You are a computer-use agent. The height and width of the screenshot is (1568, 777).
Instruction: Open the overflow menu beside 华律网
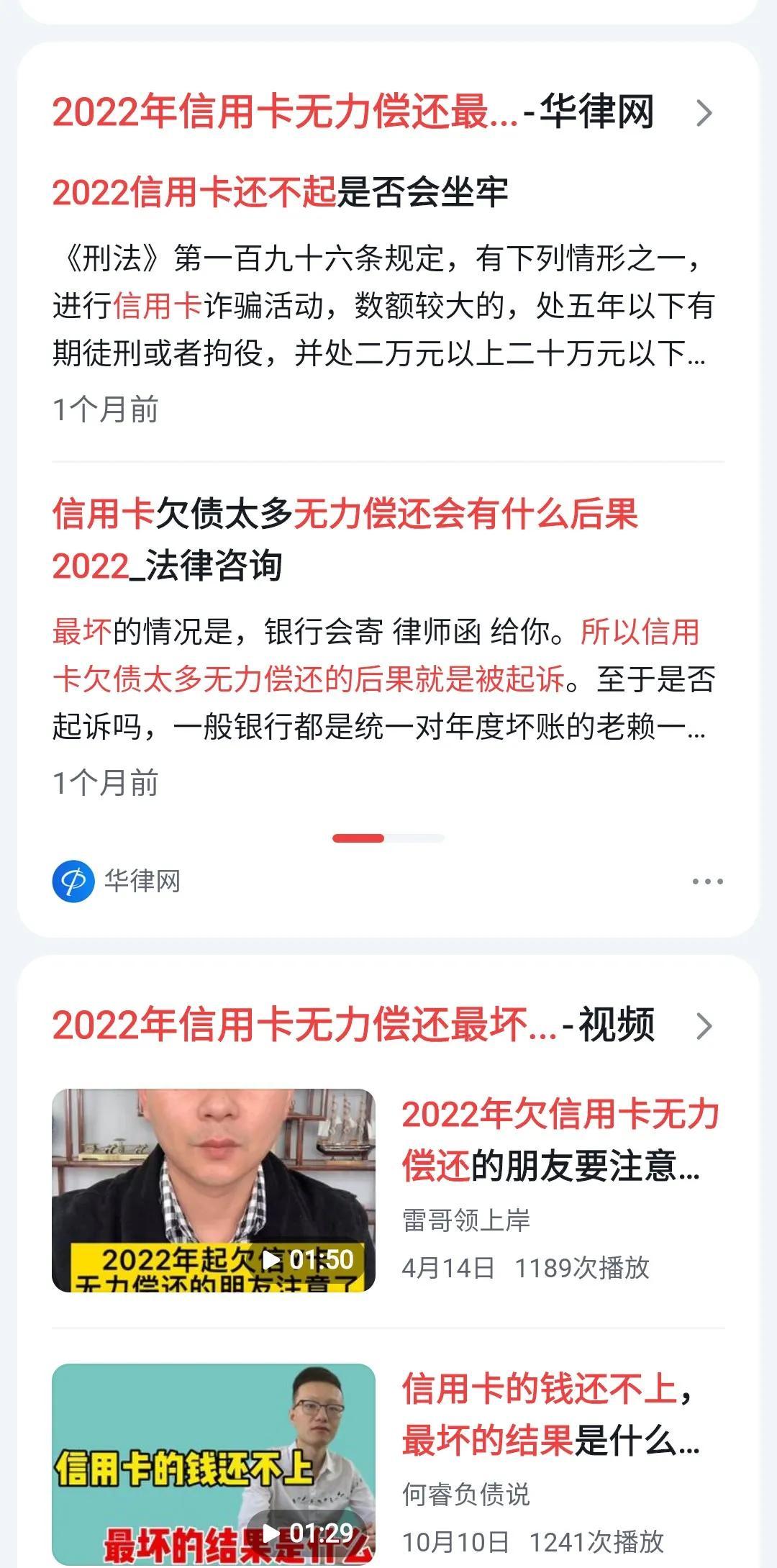point(707,882)
